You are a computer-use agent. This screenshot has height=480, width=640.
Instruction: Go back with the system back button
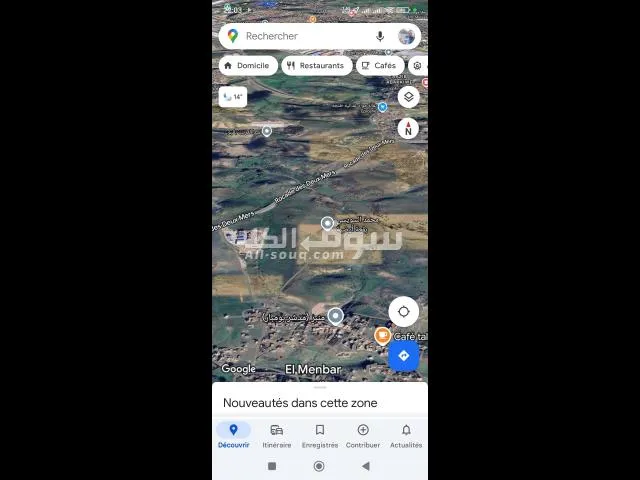pos(366,466)
